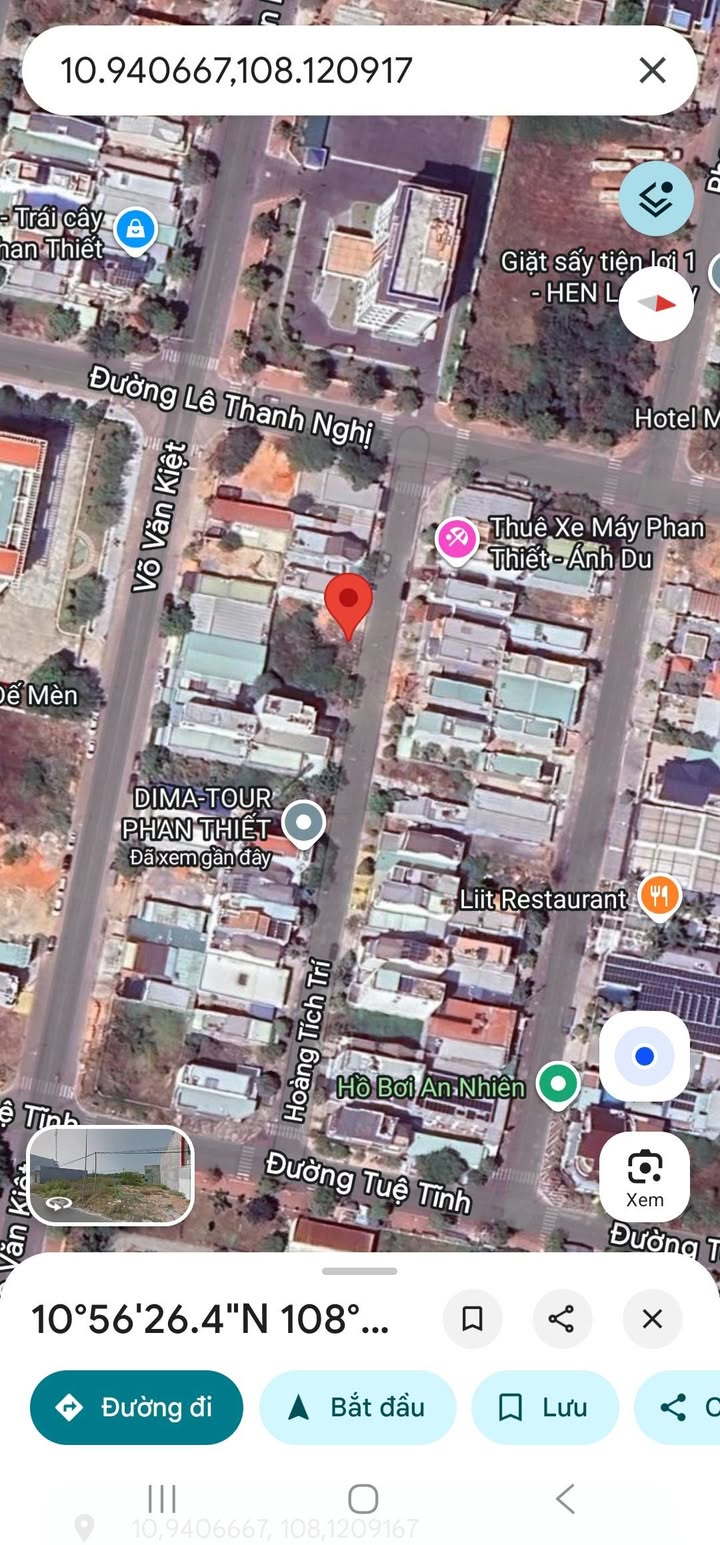Go back with the system back button
Viewport: 720px width, 1545px height.
[564, 1498]
